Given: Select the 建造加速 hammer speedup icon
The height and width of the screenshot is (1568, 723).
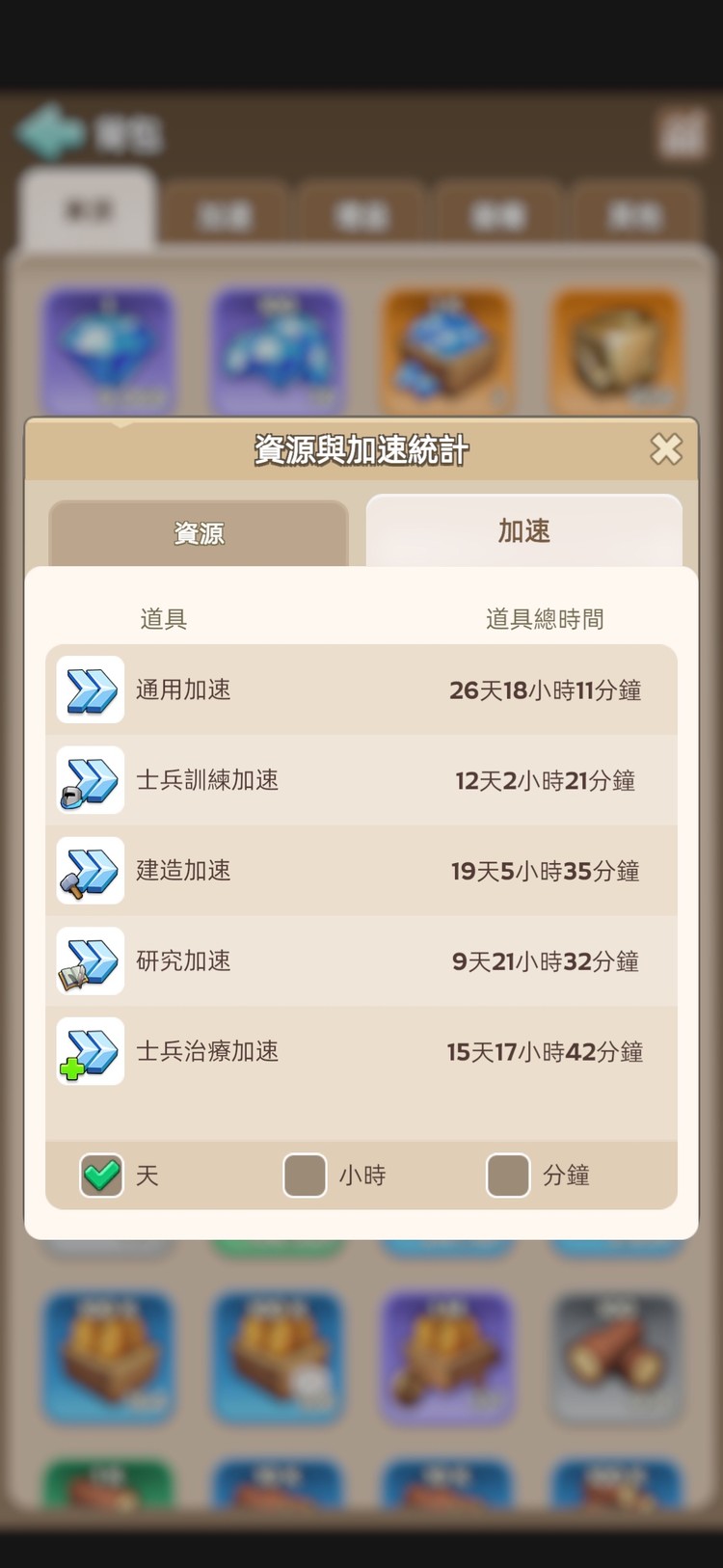Looking at the screenshot, I should 89,871.
